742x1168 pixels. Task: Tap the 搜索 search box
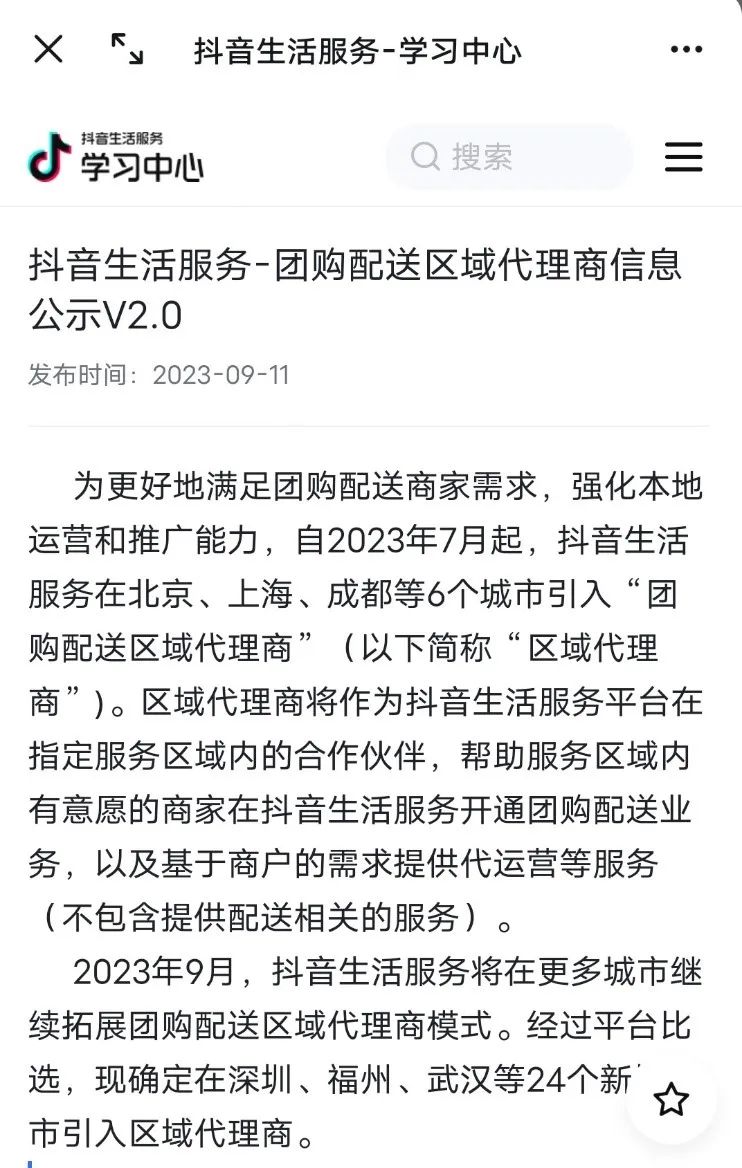tap(510, 157)
